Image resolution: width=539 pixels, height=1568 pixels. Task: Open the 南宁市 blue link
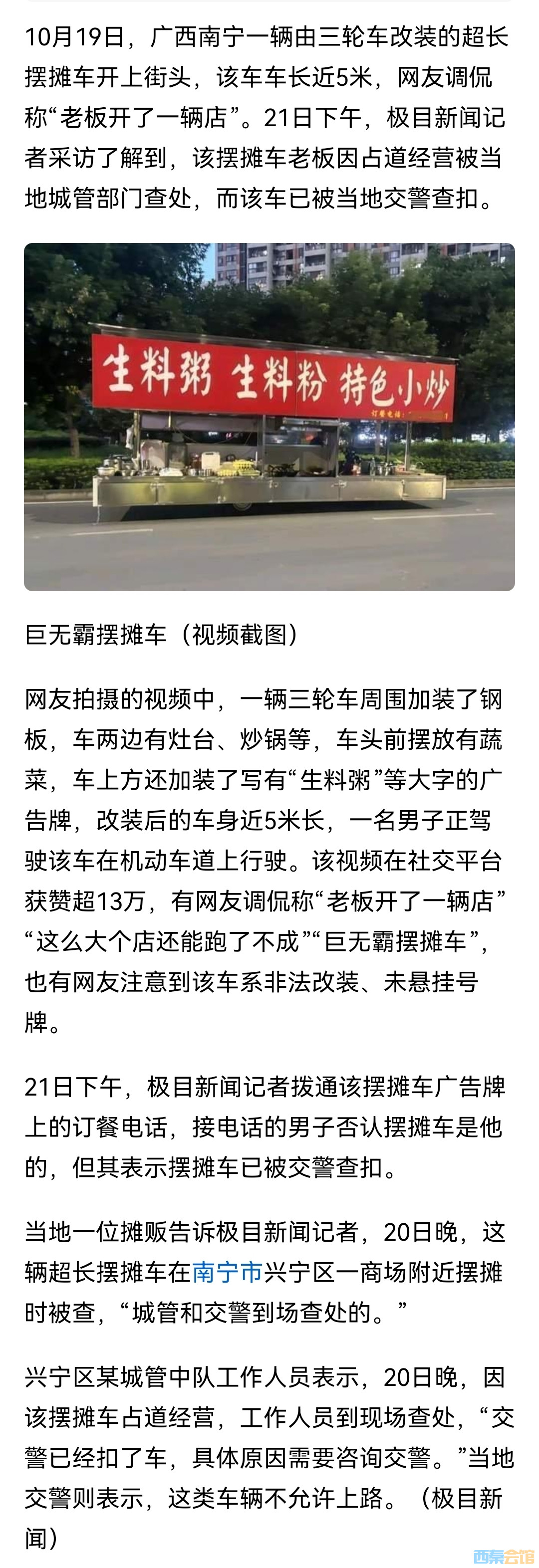point(228,1272)
